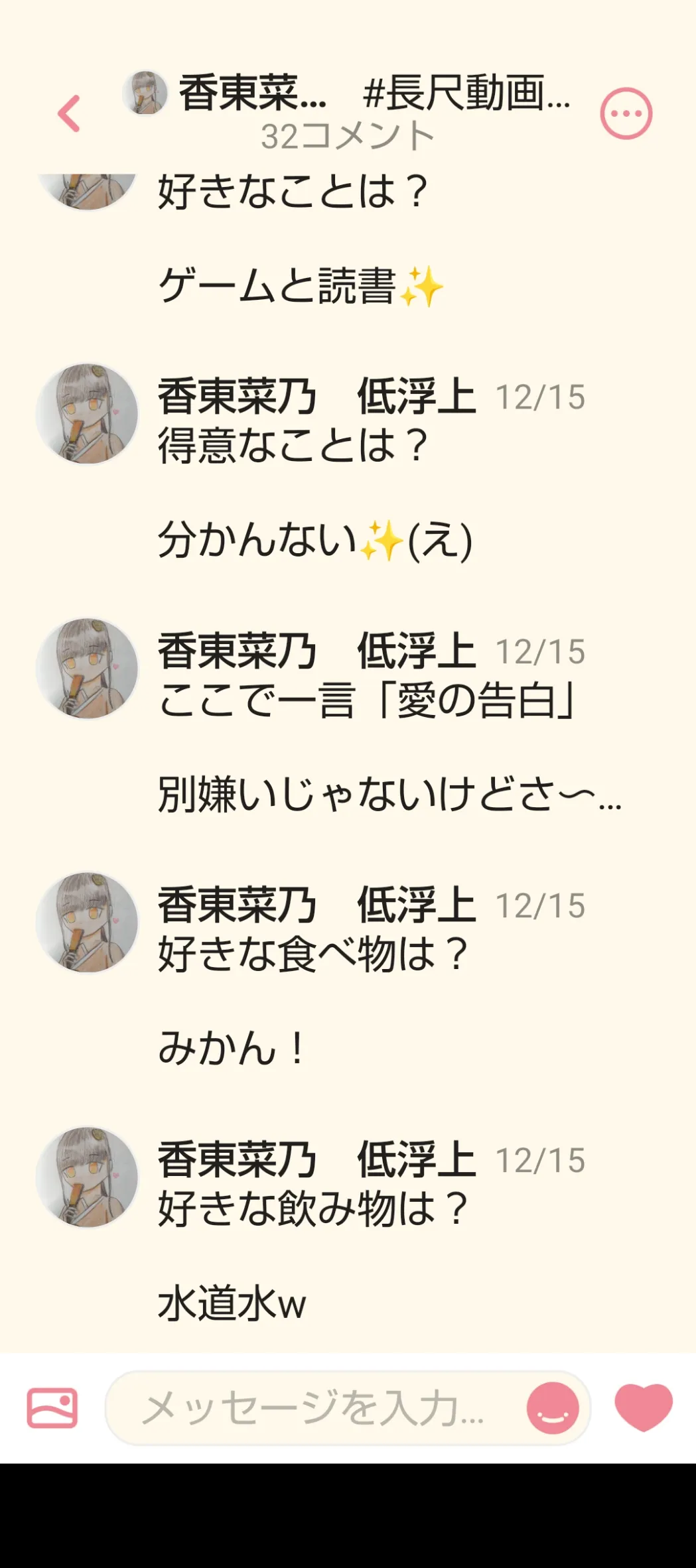The image size is (696, 1568).
Task: Attach an image to the comment
Action: point(52,1408)
